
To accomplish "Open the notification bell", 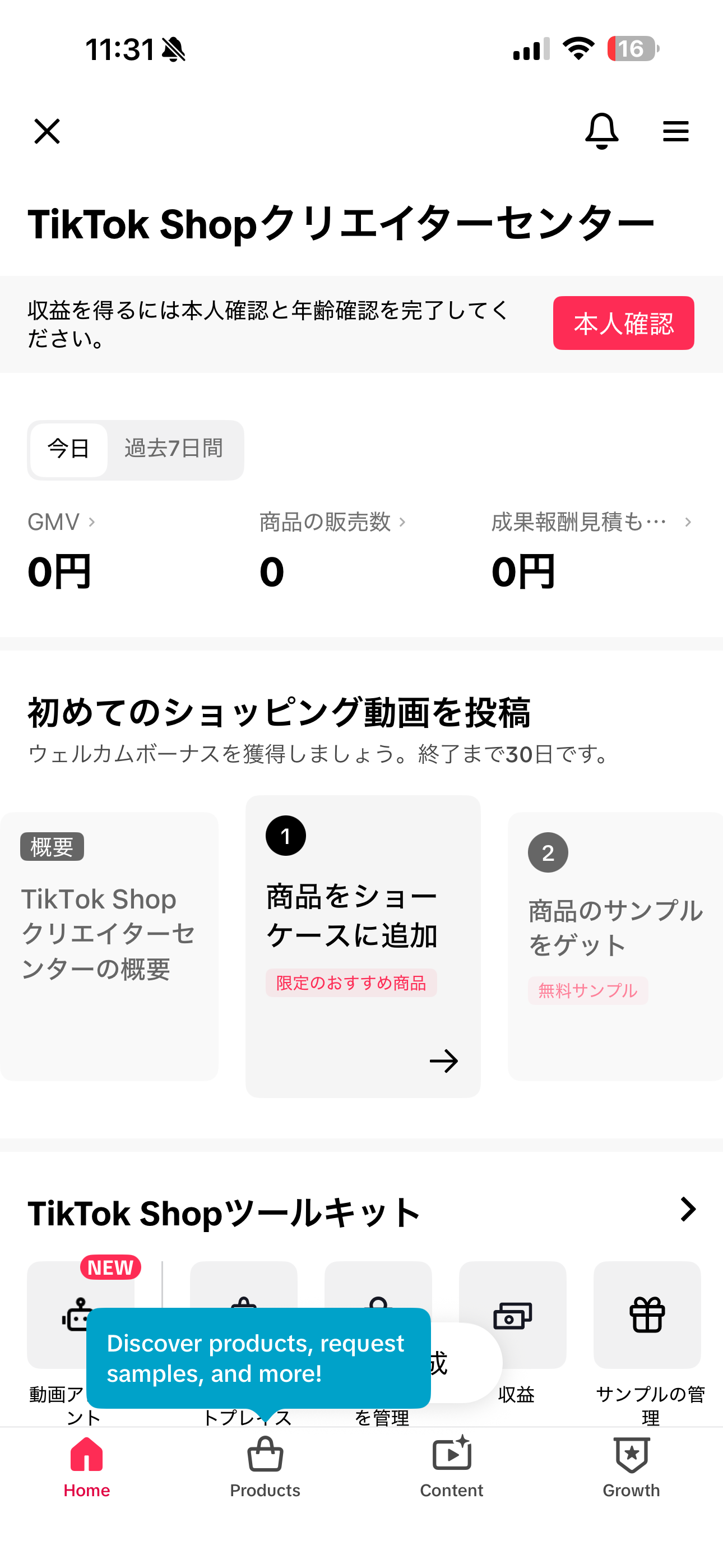I will [x=601, y=130].
